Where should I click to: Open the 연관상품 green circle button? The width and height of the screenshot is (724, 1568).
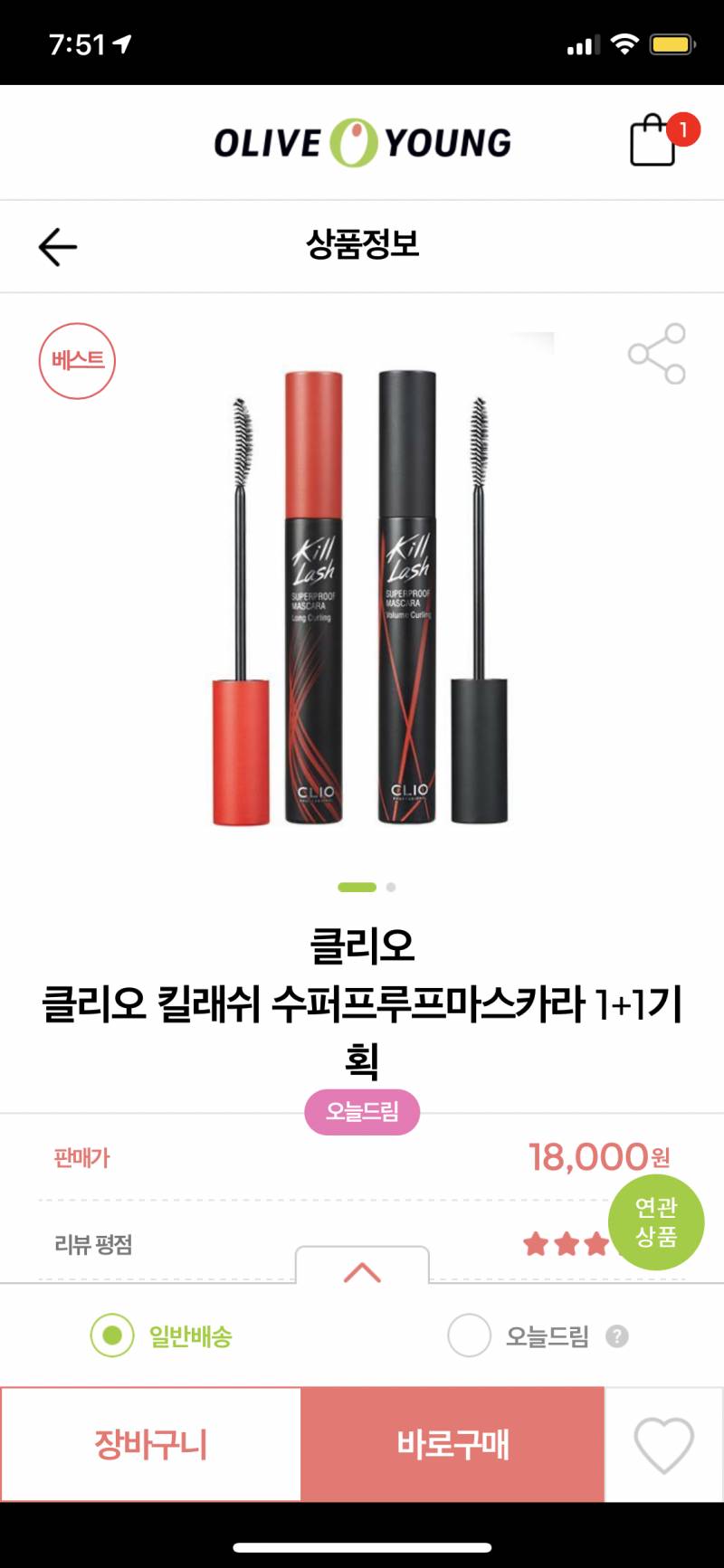click(x=656, y=1221)
